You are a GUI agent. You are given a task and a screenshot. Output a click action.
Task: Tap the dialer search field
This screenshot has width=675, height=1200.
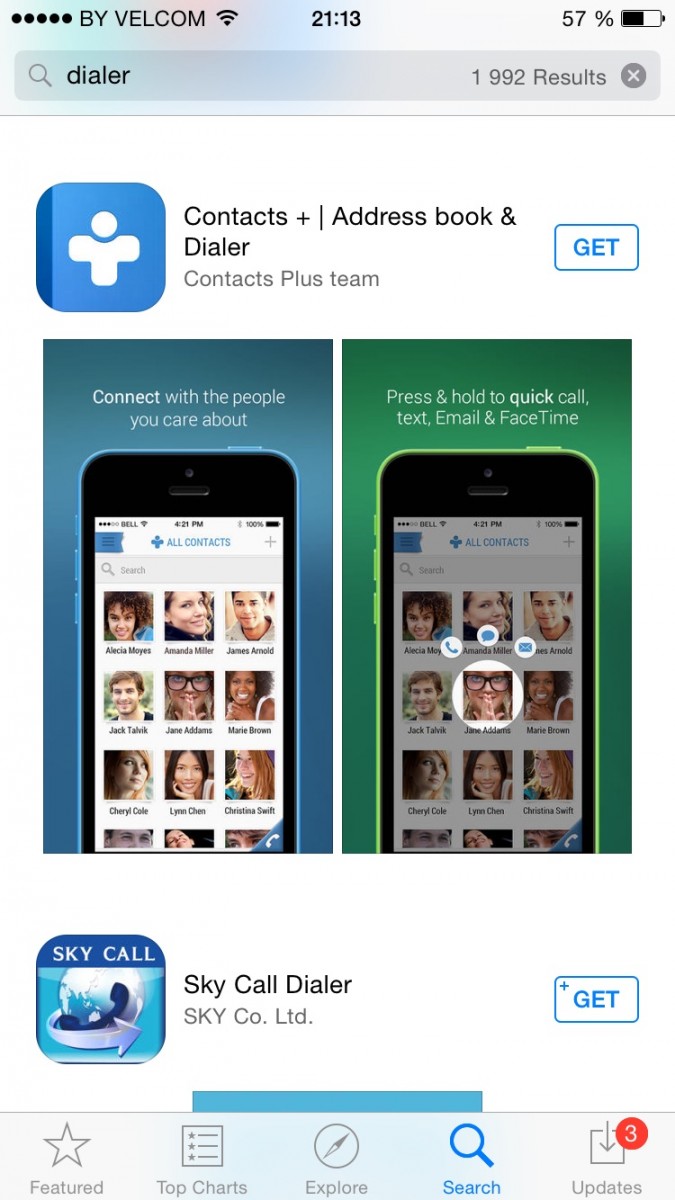click(337, 76)
